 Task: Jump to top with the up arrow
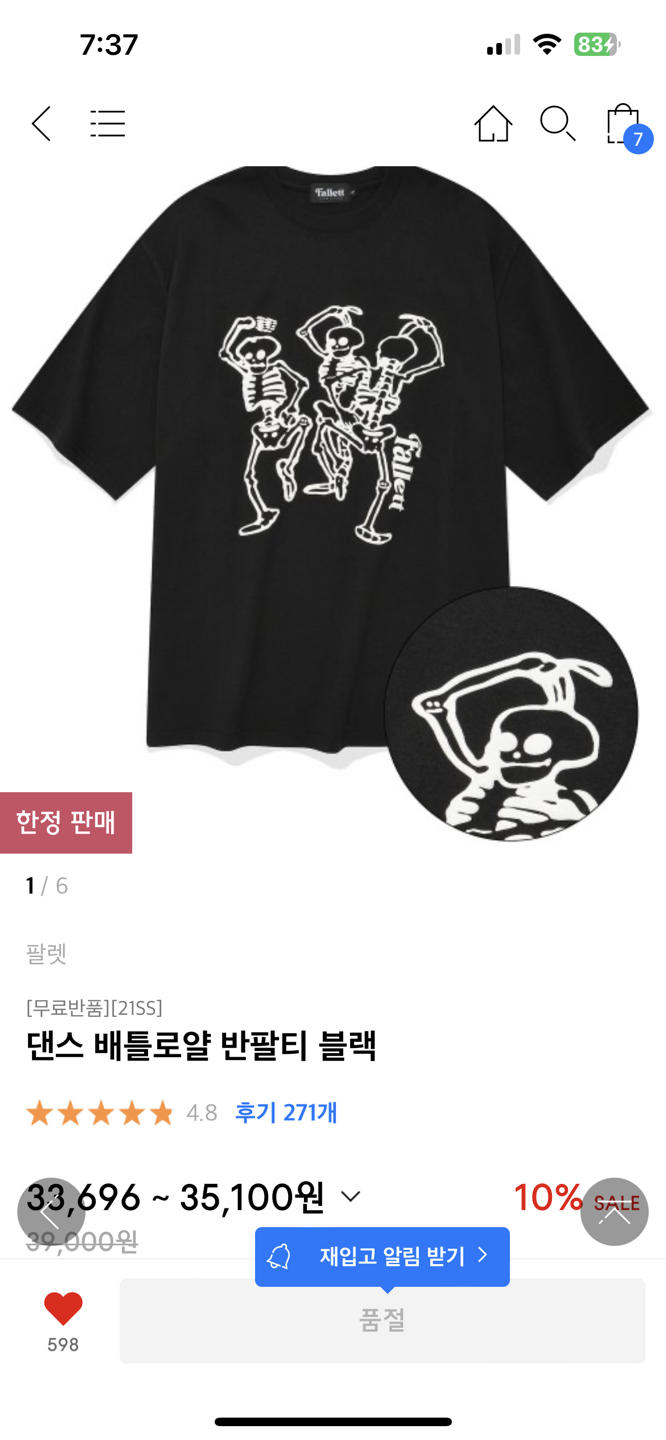tap(614, 1212)
